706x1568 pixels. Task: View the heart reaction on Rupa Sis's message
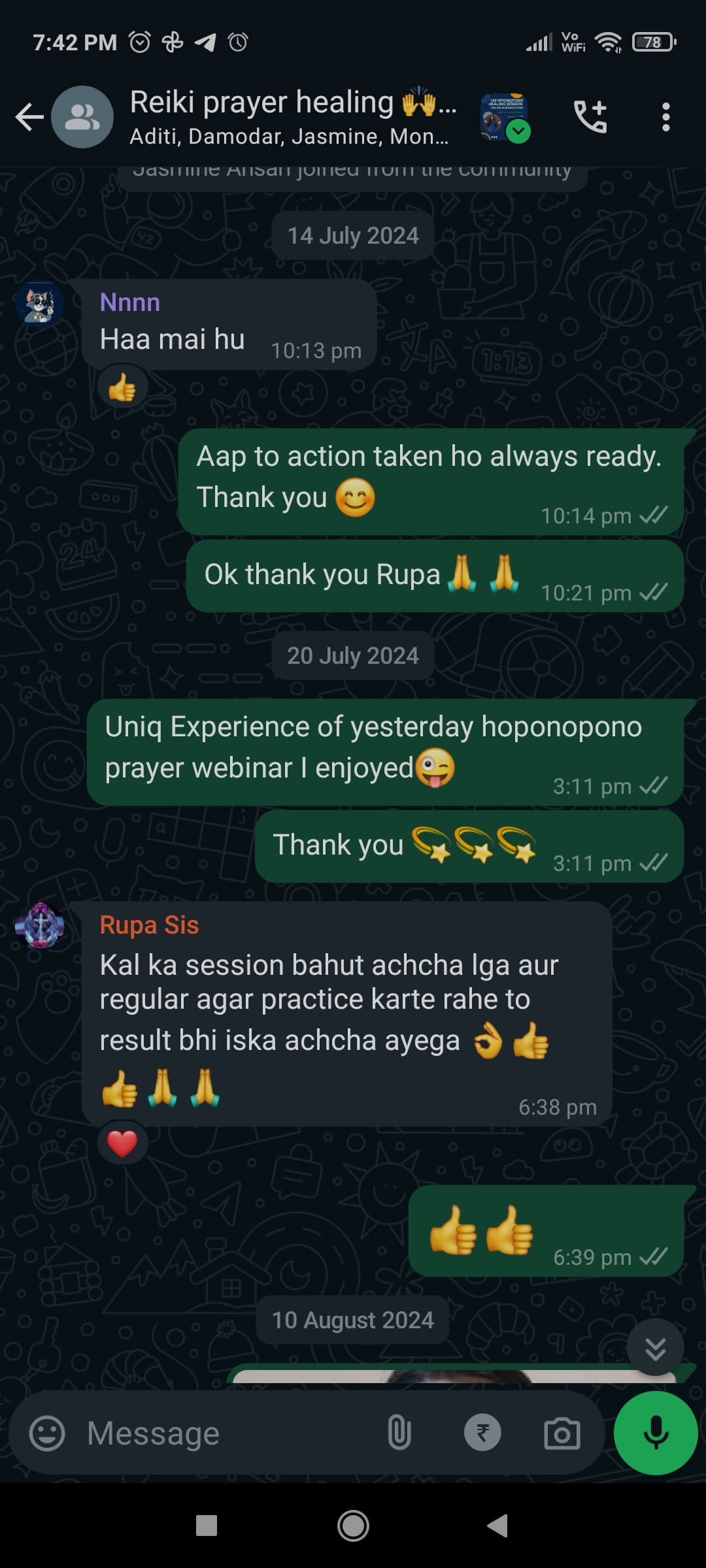point(122,1143)
